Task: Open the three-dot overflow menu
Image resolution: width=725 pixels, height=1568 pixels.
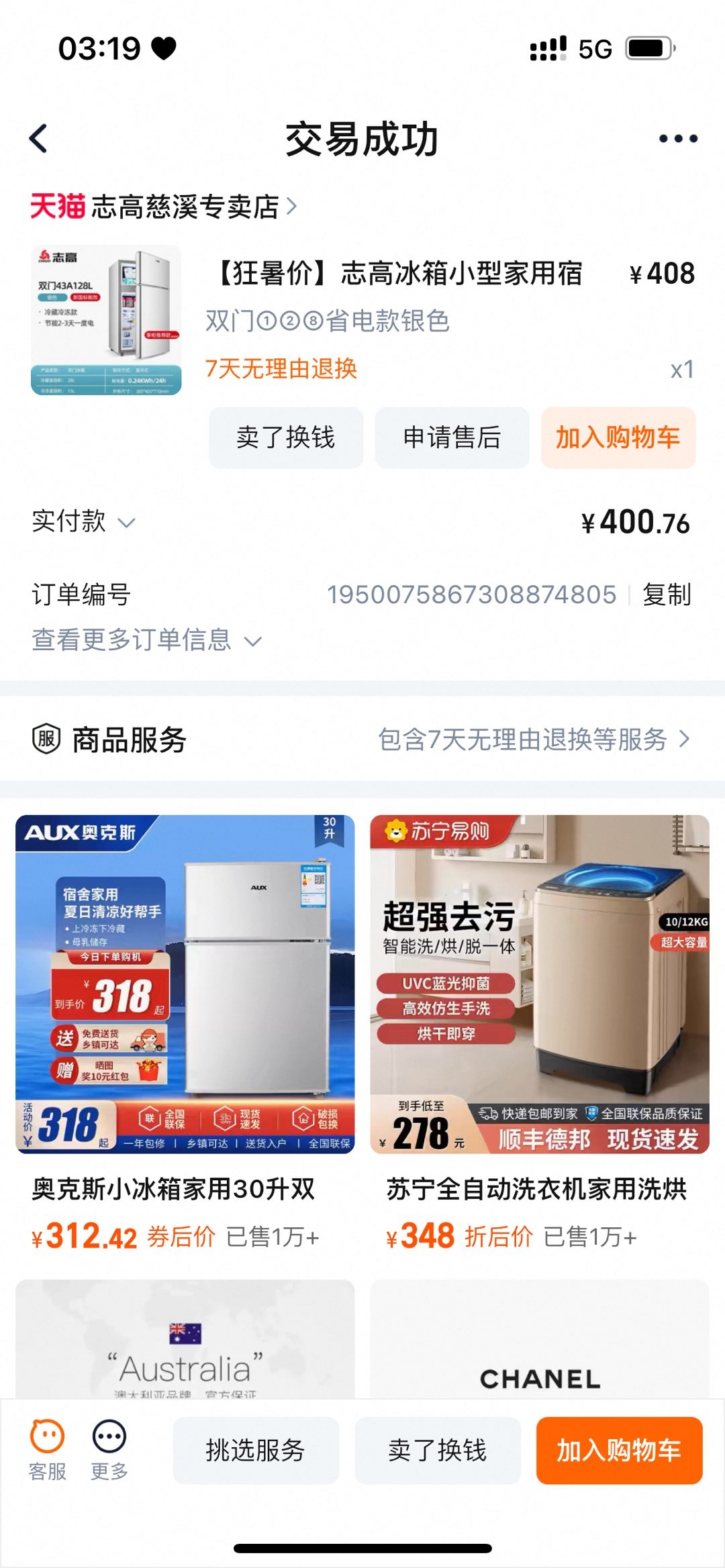Action: 677,139
